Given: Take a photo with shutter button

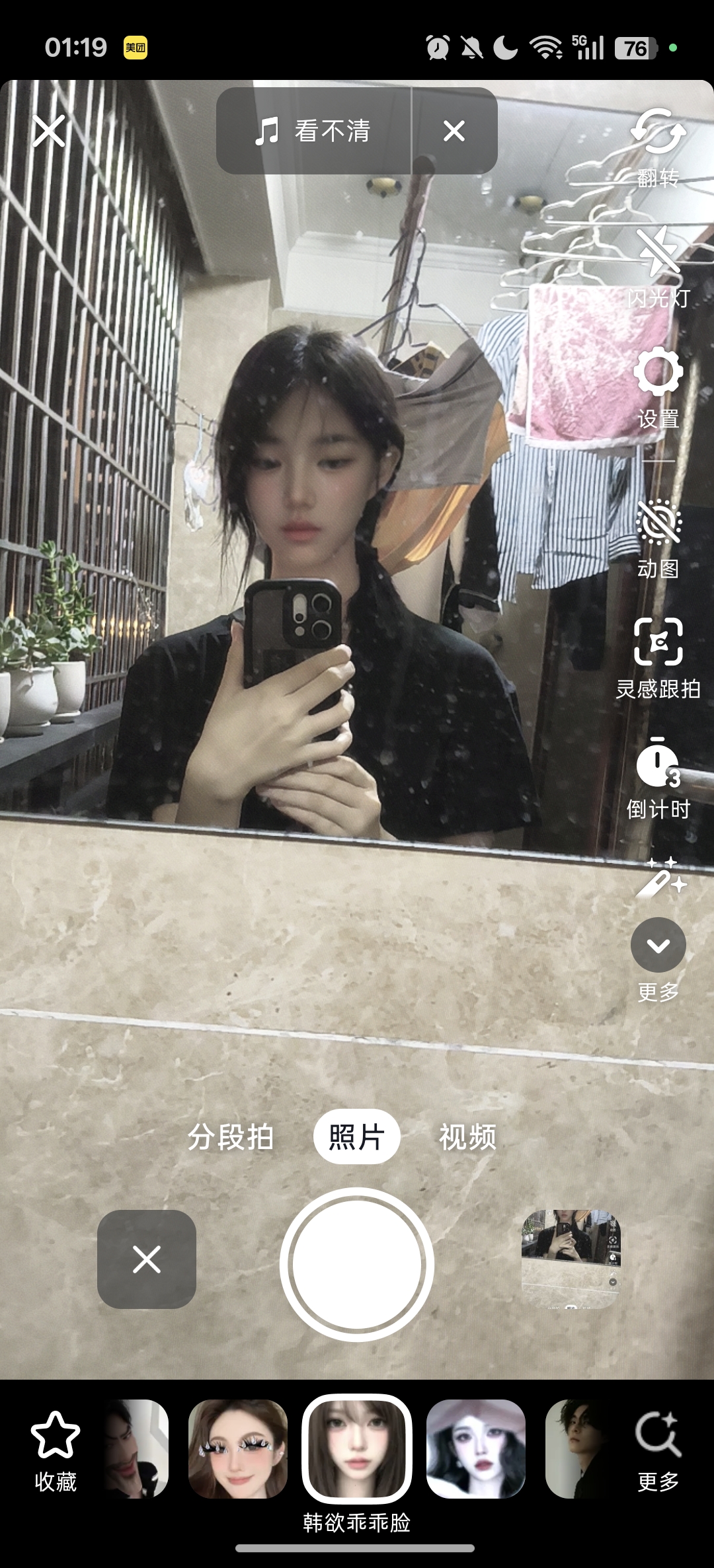Looking at the screenshot, I should [x=357, y=1265].
